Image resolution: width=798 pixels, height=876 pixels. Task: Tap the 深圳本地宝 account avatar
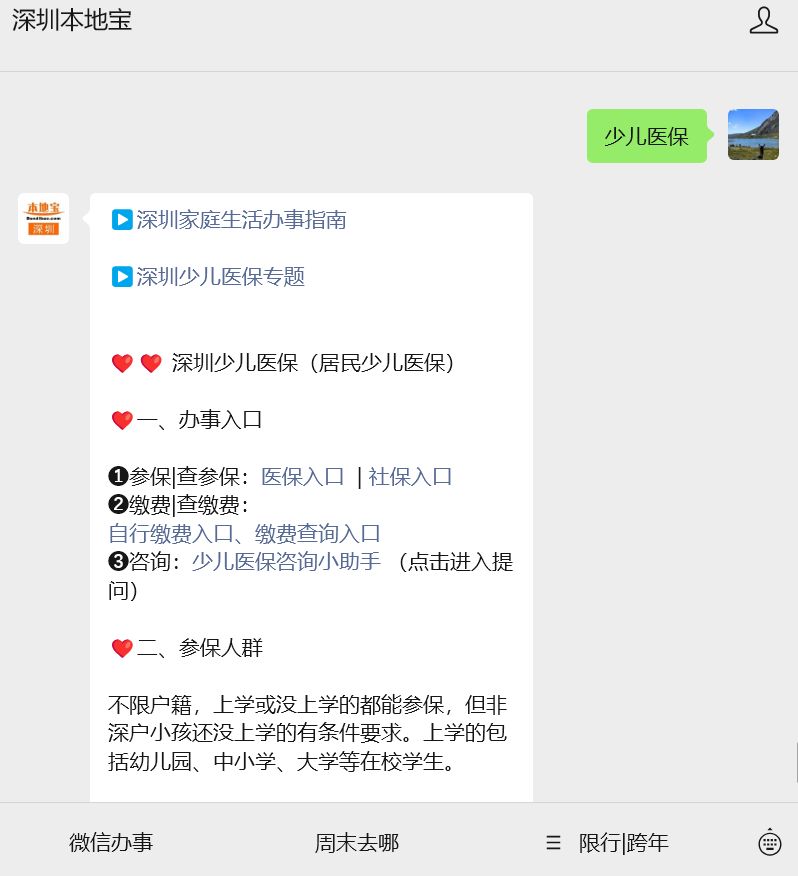pos(44,218)
